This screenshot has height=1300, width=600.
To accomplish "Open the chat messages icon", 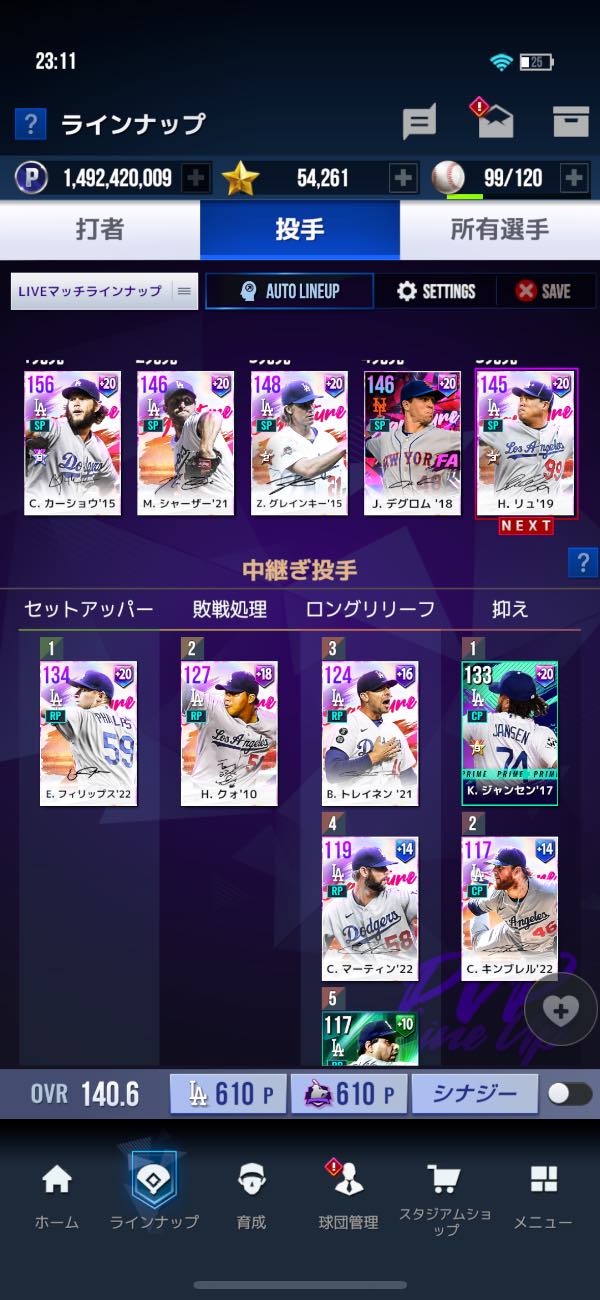I will click(x=419, y=123).
